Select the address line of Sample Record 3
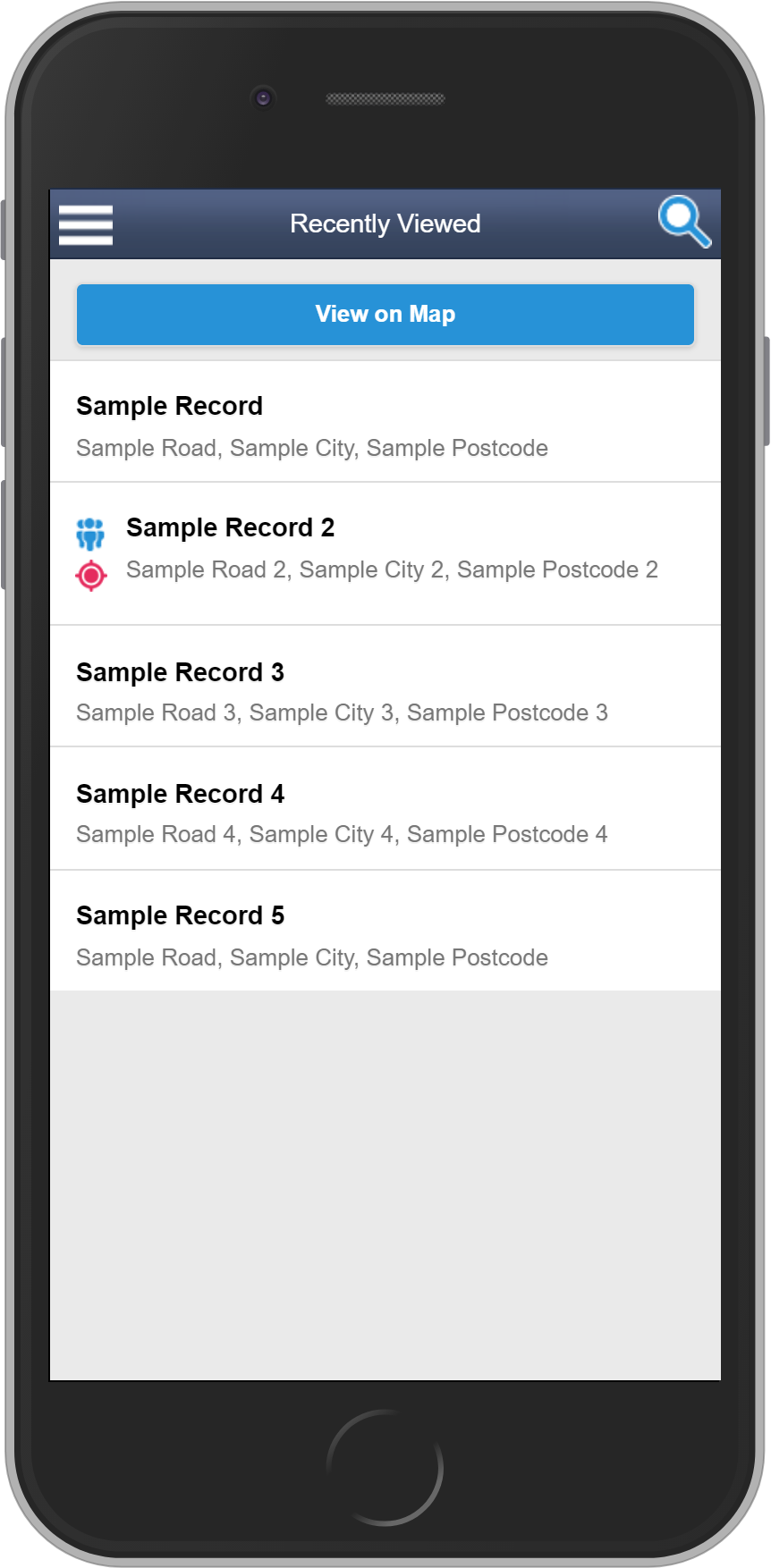The image size is (771, 1568). pos(343,712)
